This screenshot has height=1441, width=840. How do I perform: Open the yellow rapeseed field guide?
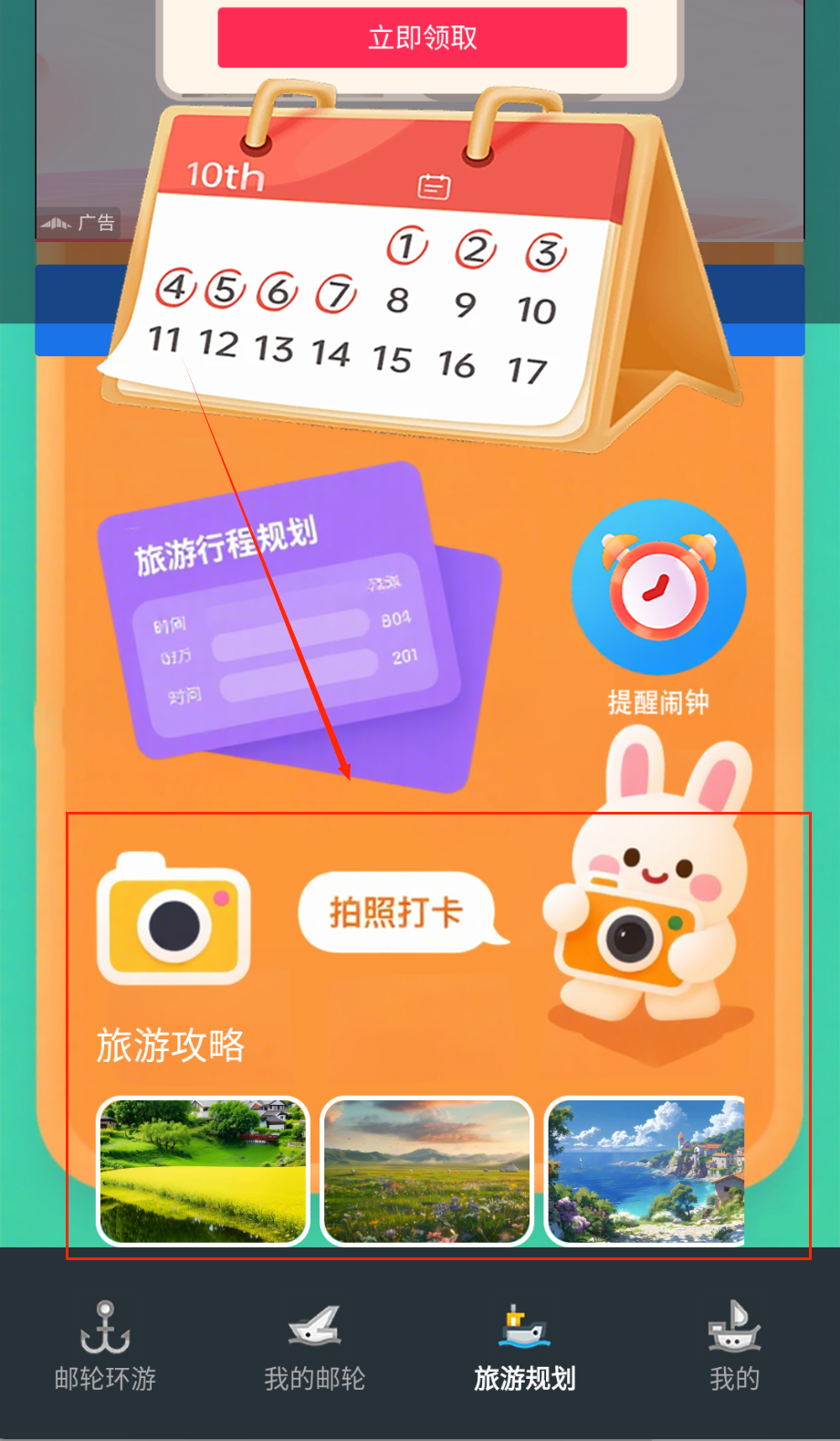(x=204, y=1171)
